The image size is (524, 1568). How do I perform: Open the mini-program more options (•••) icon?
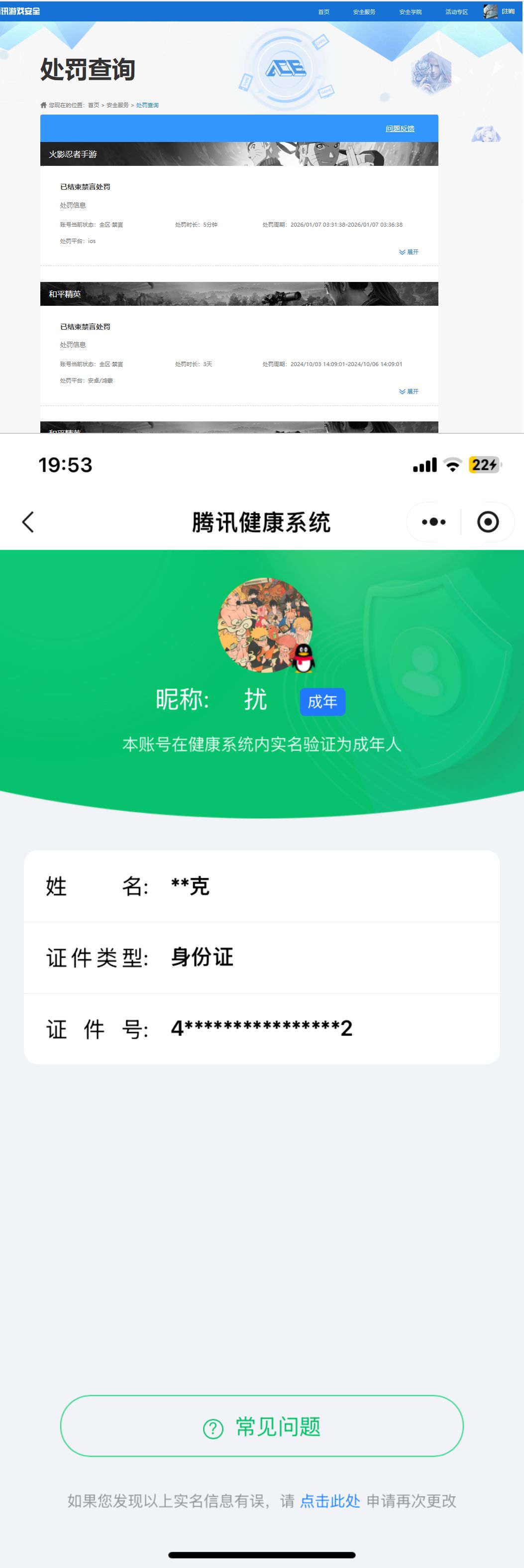pos(433,522)
